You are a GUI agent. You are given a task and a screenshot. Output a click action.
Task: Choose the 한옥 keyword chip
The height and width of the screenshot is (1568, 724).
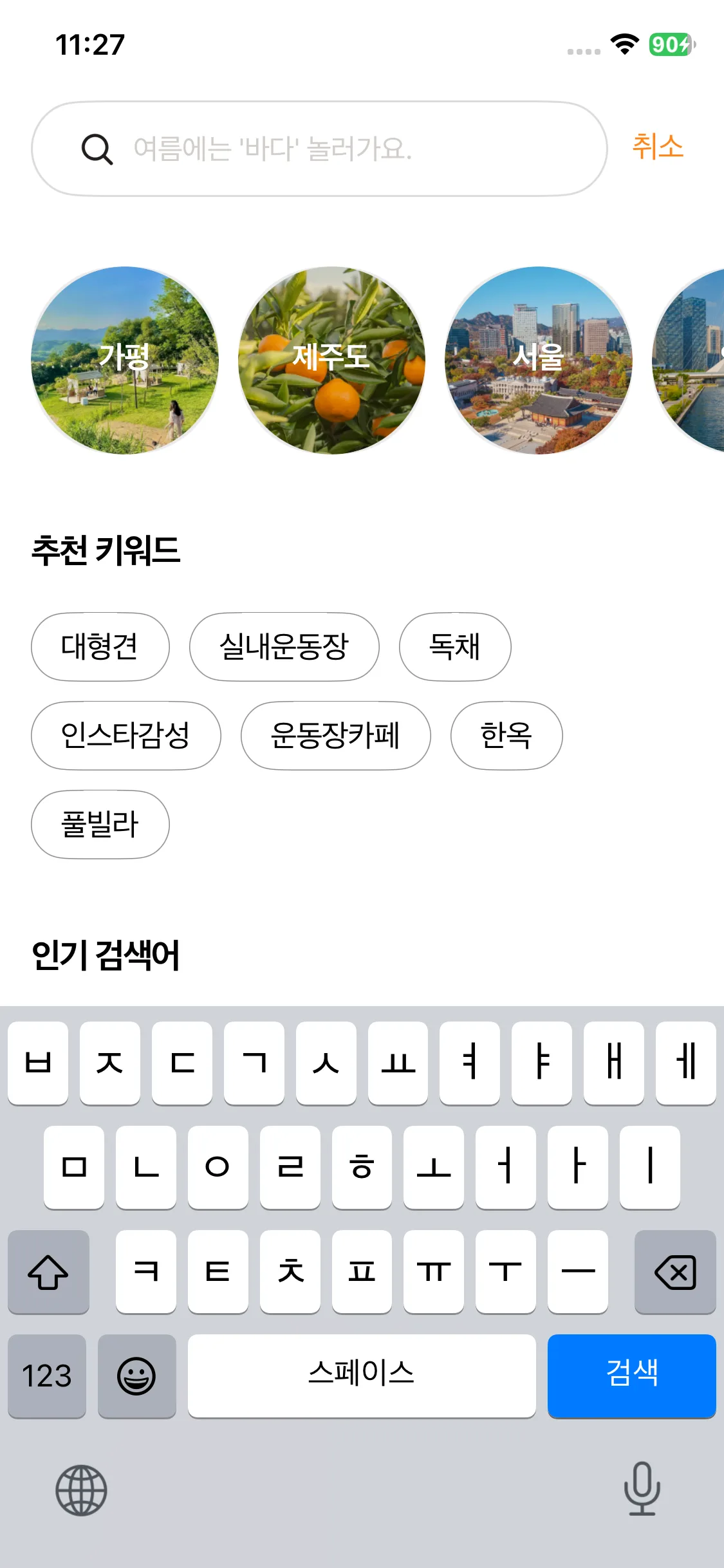(506, 735)
